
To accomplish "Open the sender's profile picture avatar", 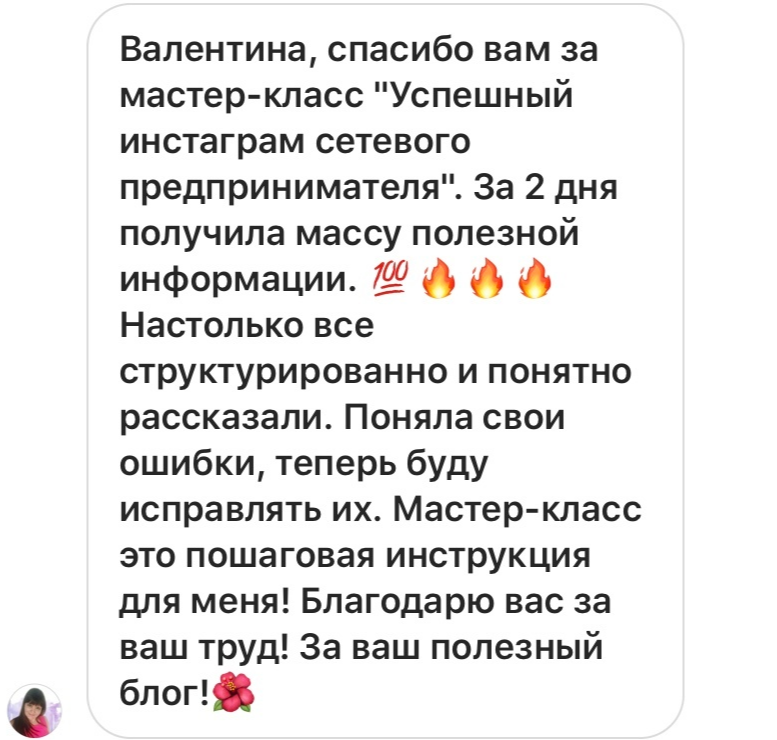I will click(x=35, y=711).
